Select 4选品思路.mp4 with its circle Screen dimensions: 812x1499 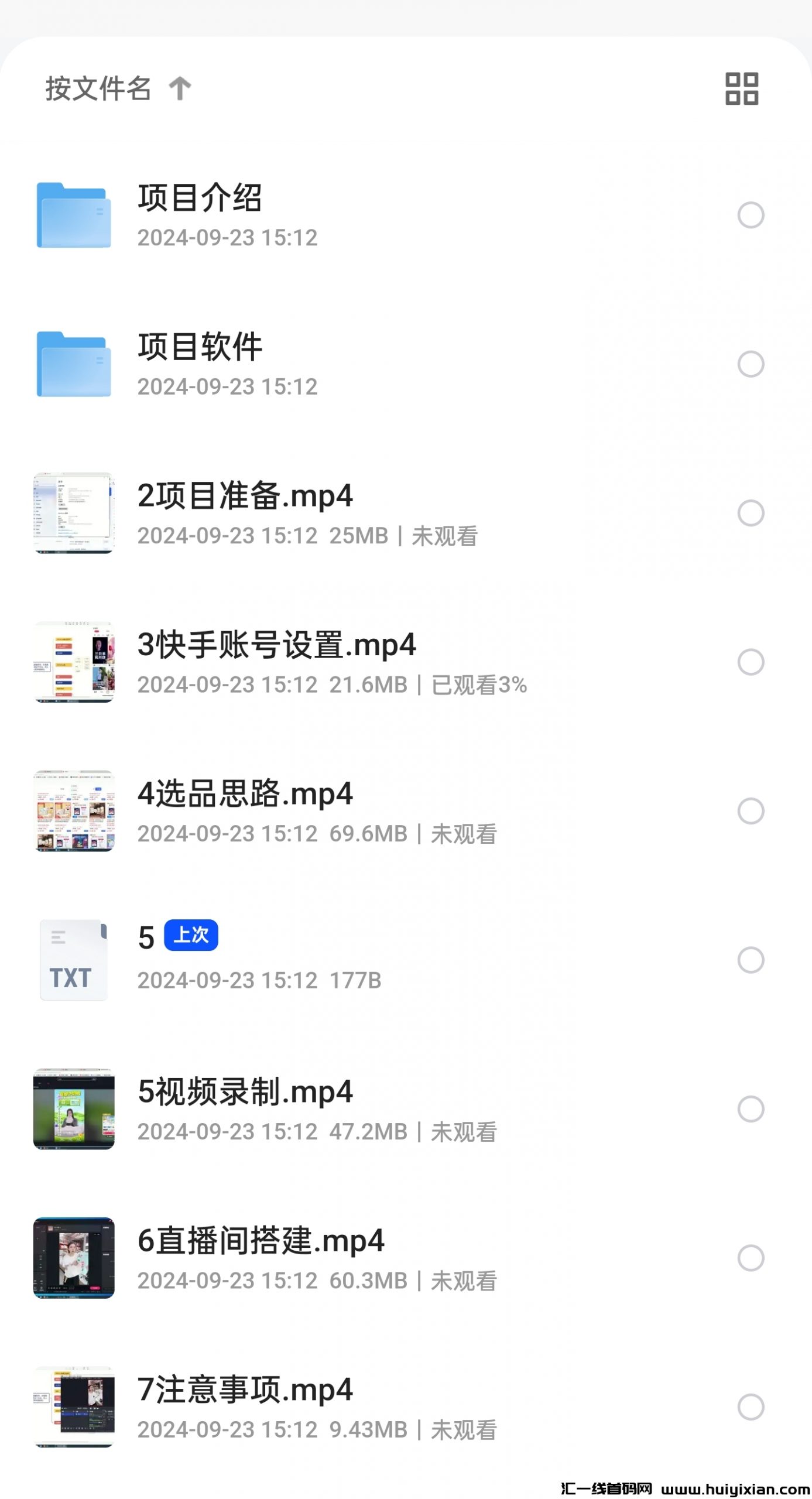(751, 811)
